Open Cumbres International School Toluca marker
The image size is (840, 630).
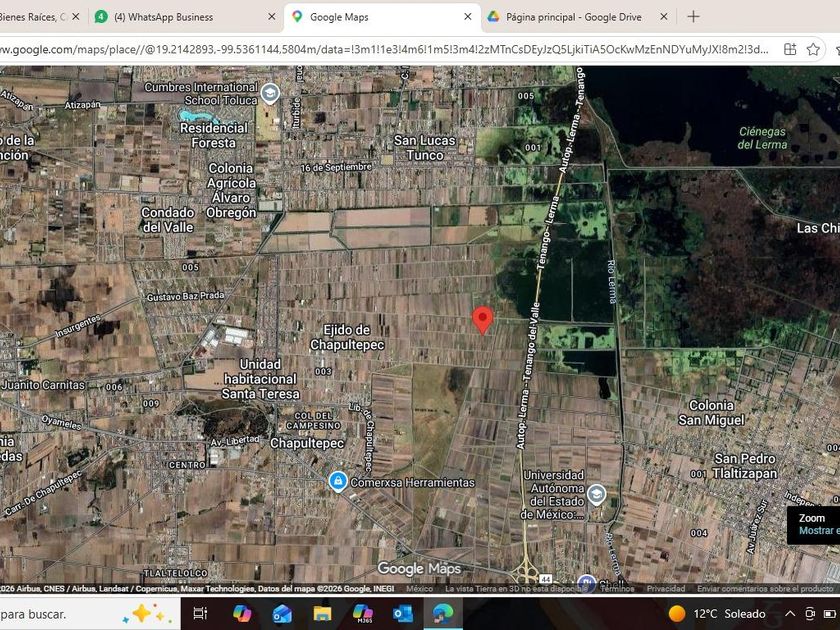[270, 94]
